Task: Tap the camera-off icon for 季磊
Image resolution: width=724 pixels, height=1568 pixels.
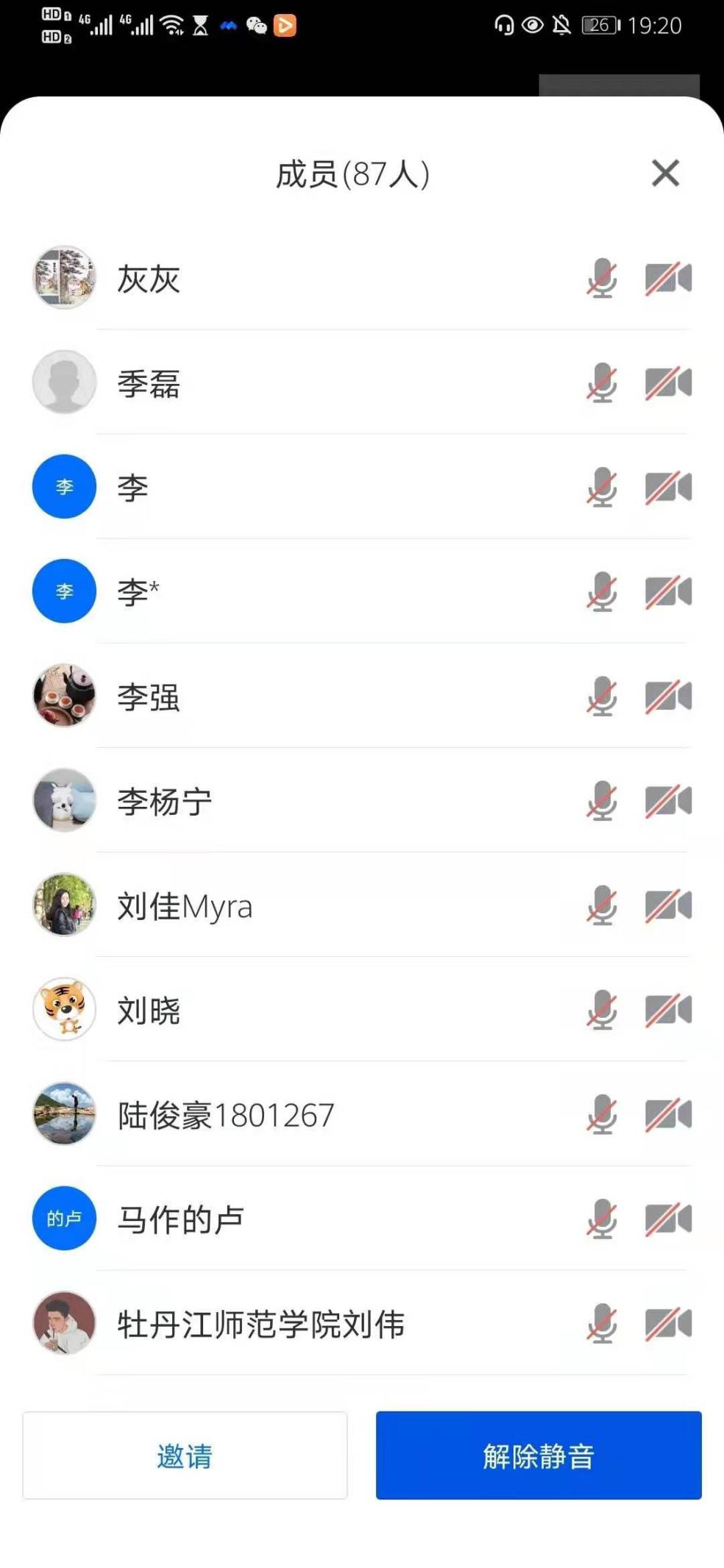Action: click(x=668, y=383)
